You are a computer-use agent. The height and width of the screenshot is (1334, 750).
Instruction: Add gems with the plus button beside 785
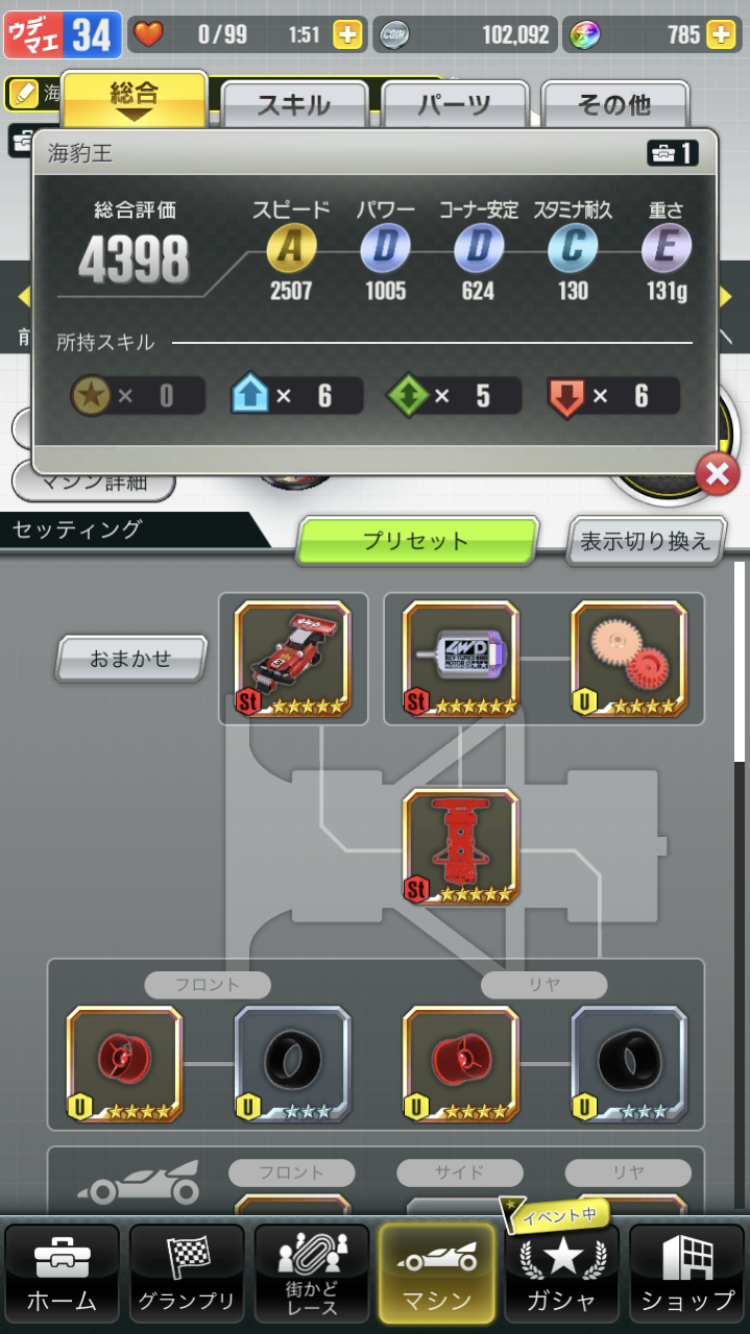tap(721, 35)
